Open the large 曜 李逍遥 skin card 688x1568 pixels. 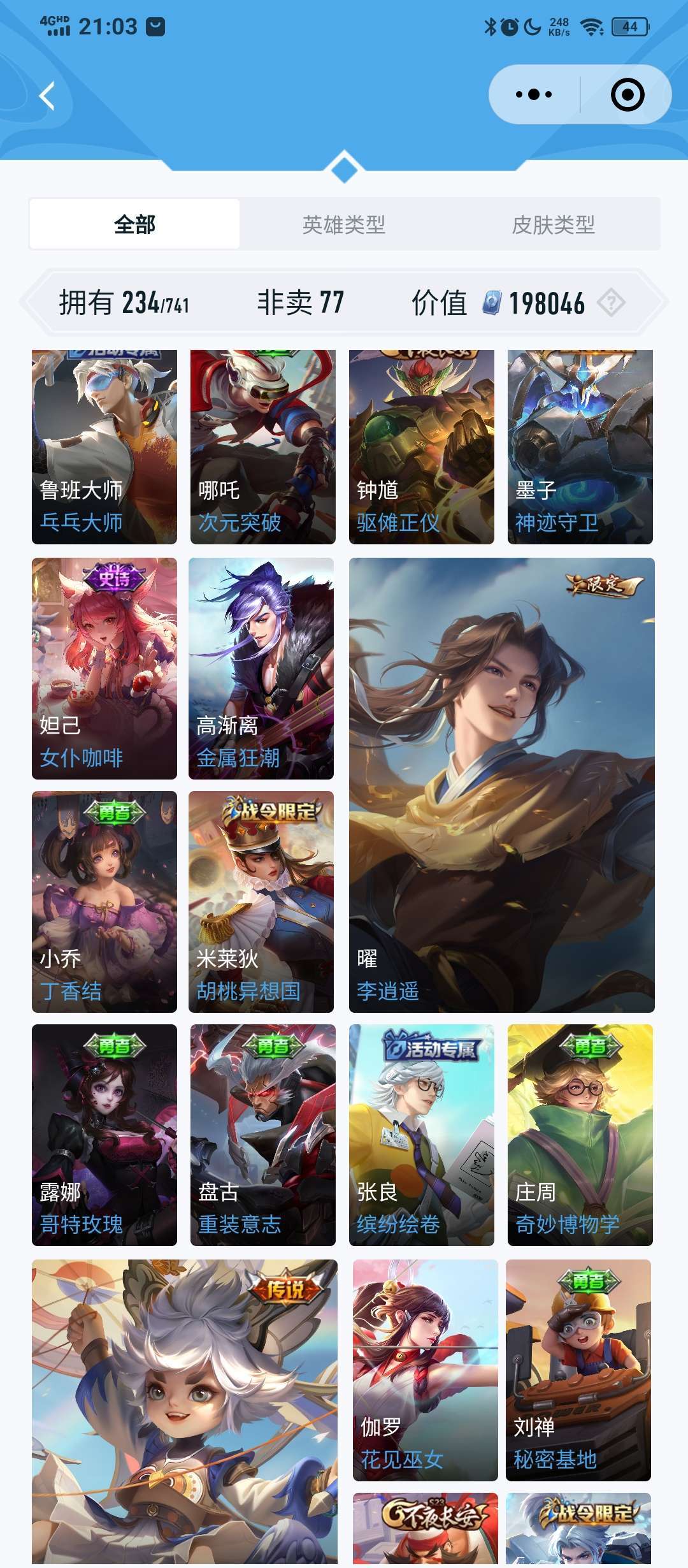click(501, 784)
